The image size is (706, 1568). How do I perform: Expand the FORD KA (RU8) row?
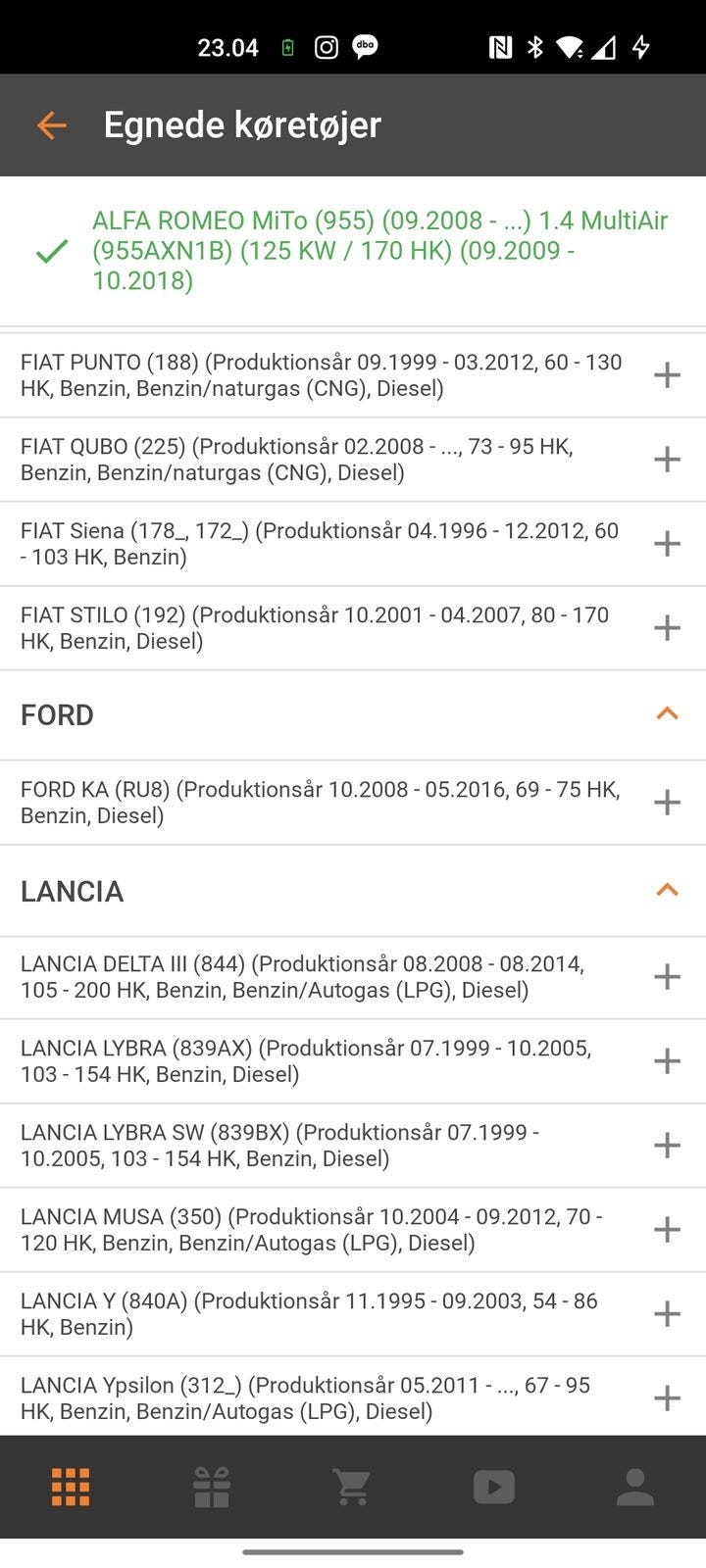click(x=667, y=802)
